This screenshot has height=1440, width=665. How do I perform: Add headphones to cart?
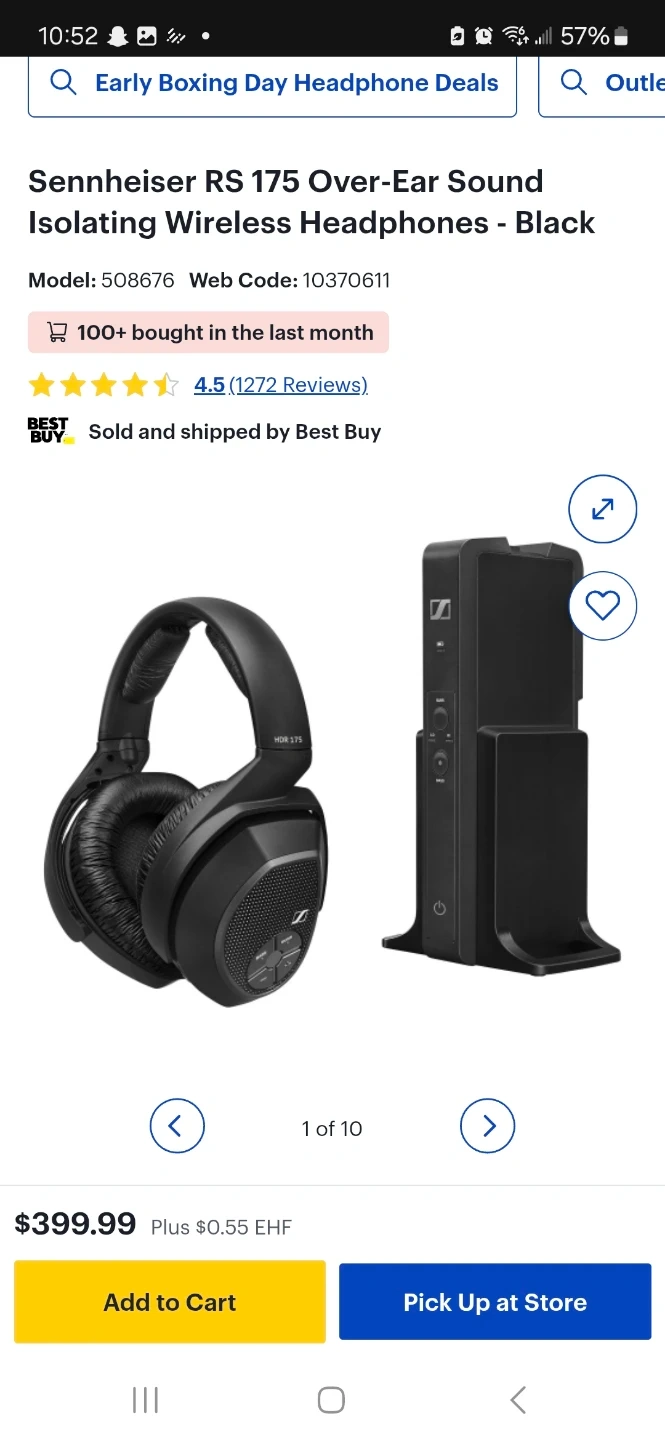[170, 1302]
